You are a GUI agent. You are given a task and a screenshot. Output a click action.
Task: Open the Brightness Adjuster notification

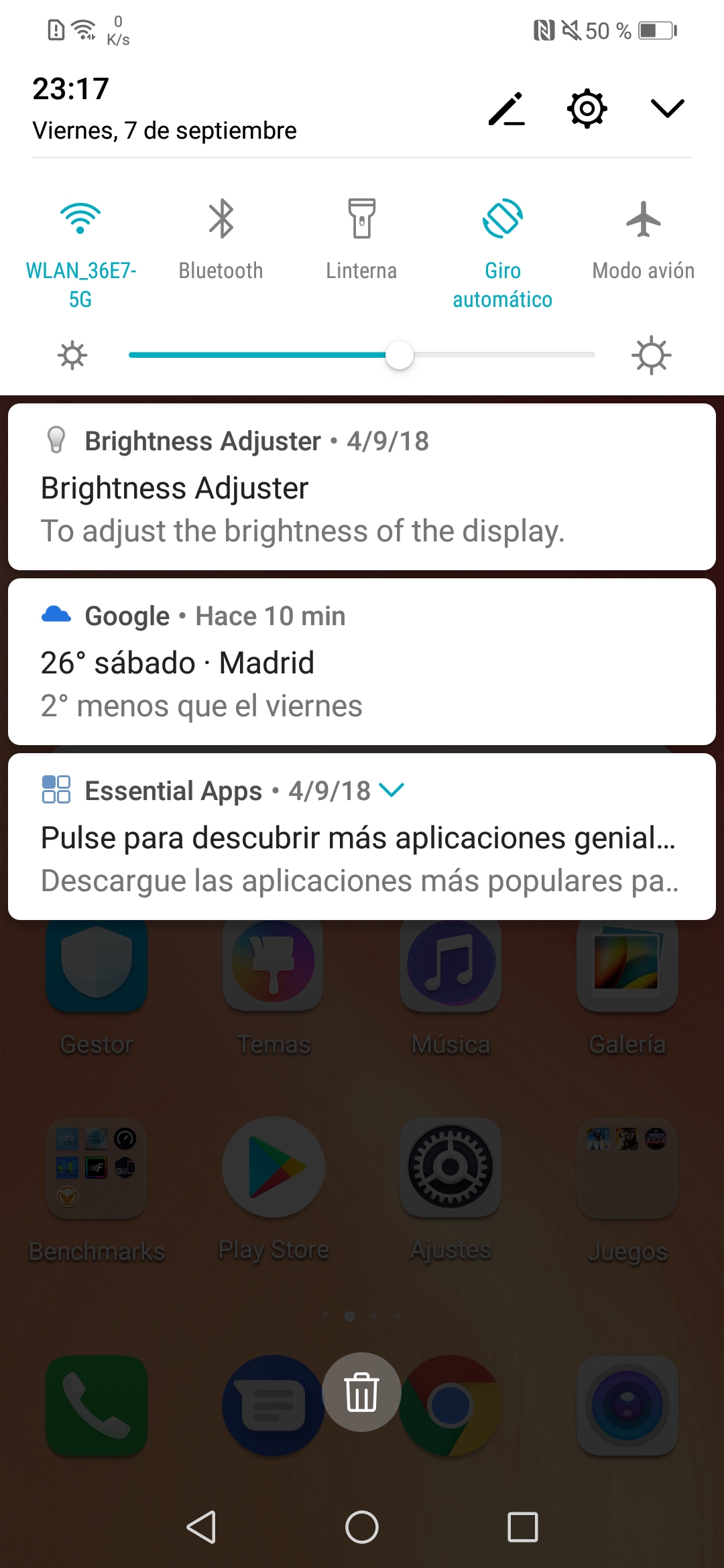coord(362,487)
